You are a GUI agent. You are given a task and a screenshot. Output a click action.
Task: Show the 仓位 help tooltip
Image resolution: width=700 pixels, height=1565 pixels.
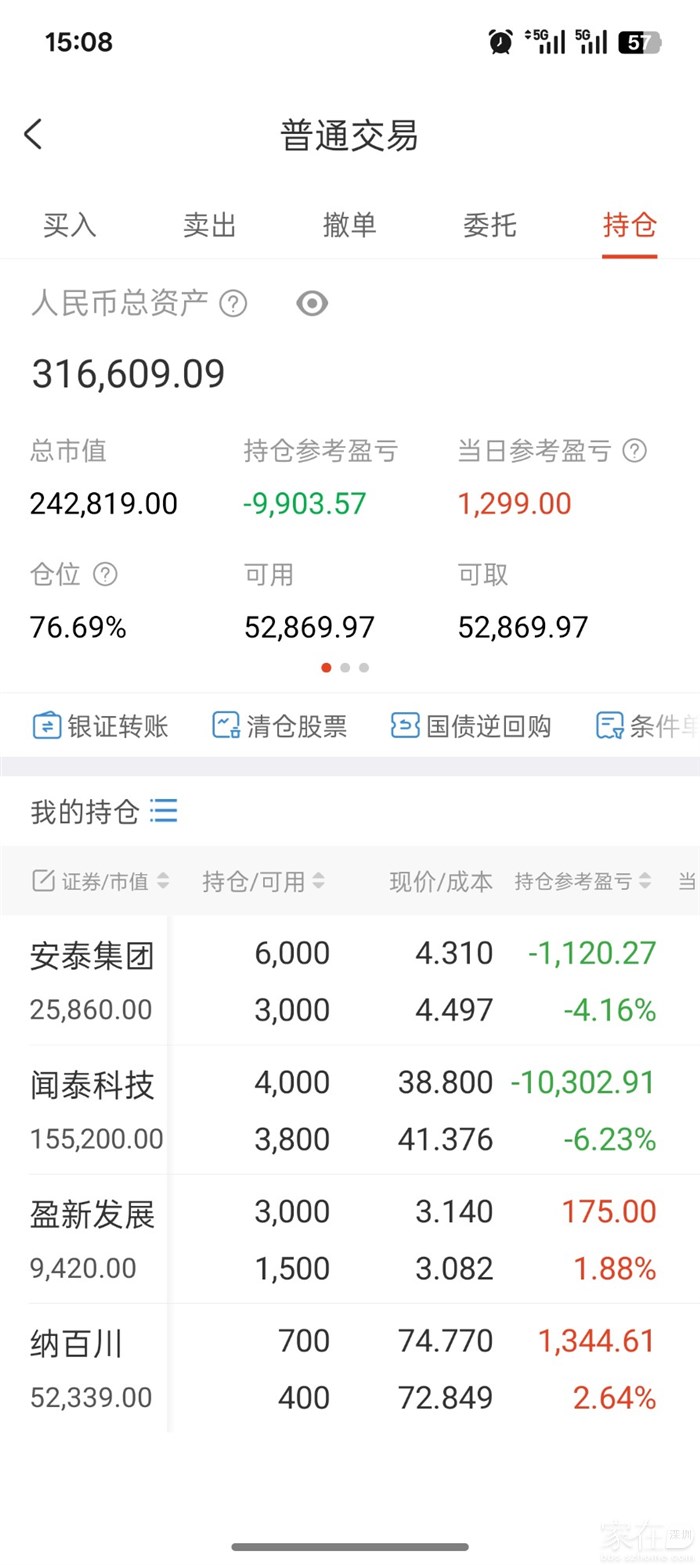[105, 574]
